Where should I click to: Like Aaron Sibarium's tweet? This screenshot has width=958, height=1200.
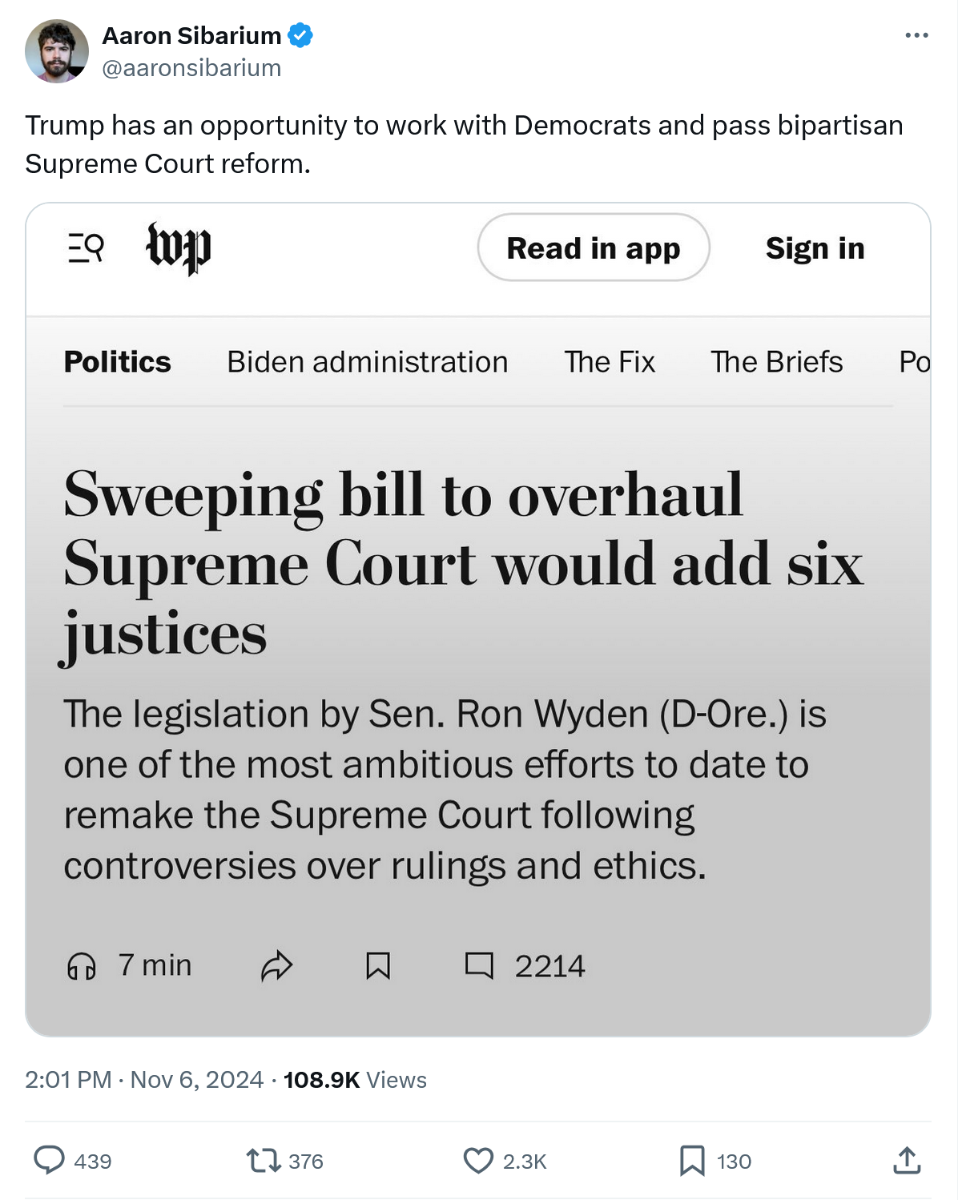coord(480,1160)
